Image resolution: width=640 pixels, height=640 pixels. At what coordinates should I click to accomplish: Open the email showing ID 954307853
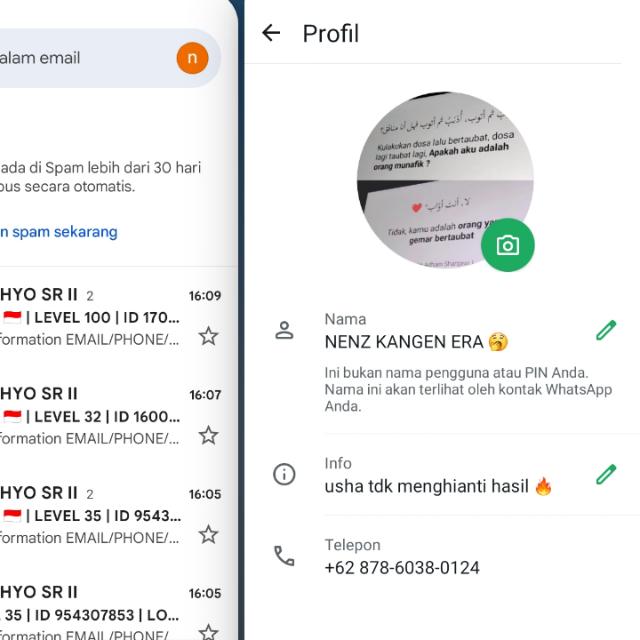point(90,612)
